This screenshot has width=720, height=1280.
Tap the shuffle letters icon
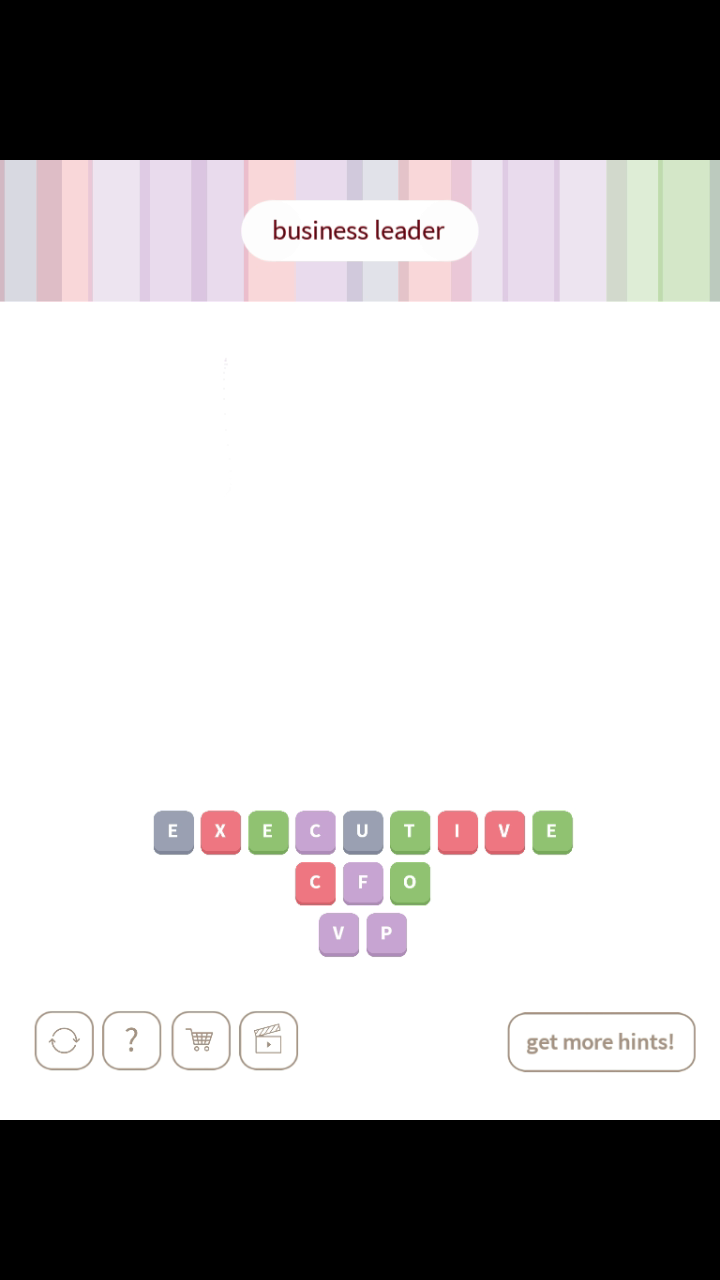click(64, 1041)
